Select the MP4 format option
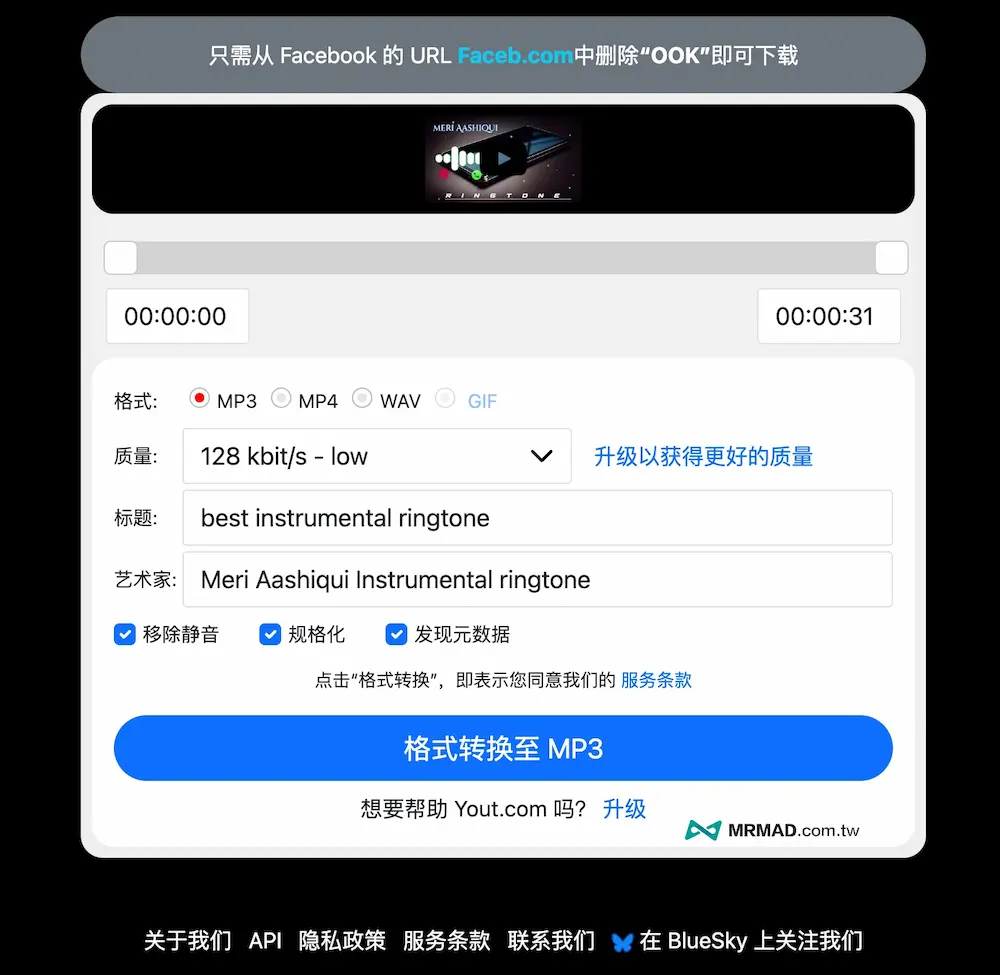The image size is (1000, 975). point(282,399)
